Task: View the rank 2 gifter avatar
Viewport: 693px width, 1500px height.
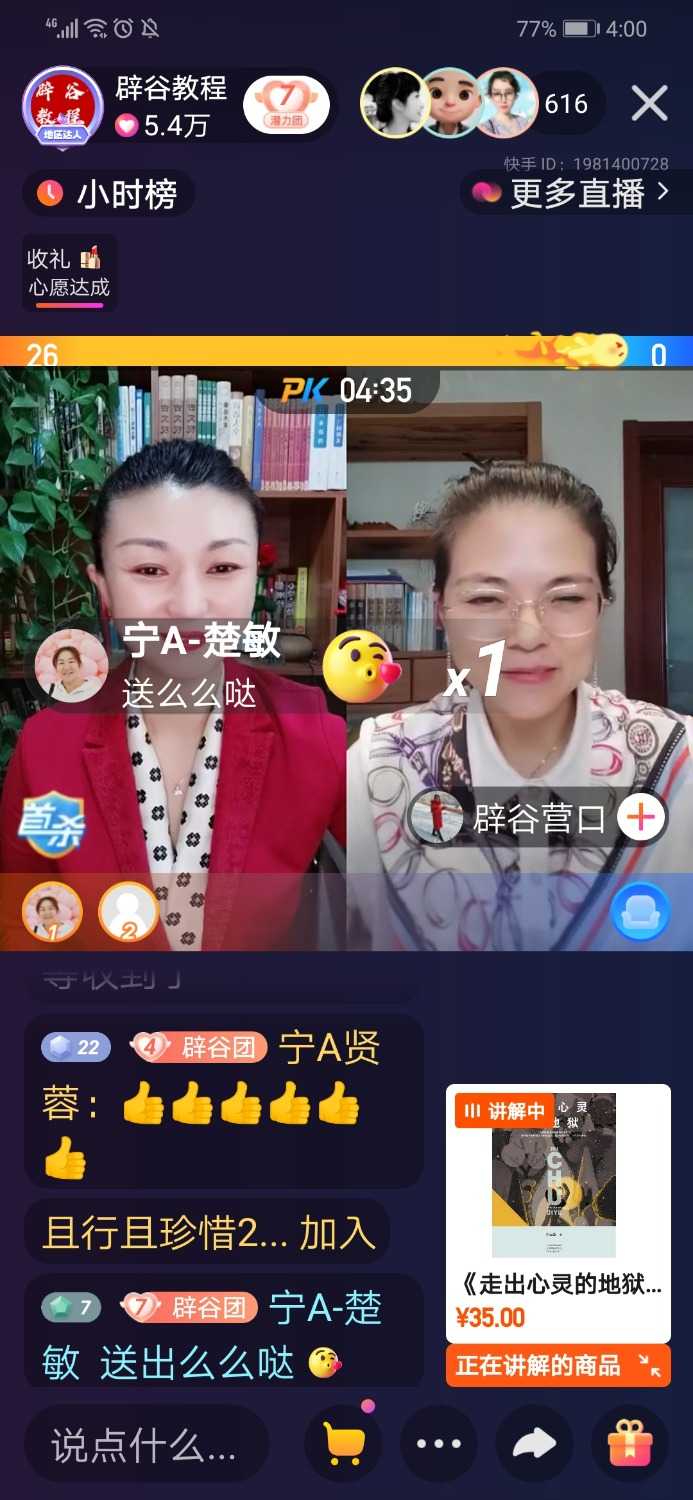Action: click(x=128, y=912)
